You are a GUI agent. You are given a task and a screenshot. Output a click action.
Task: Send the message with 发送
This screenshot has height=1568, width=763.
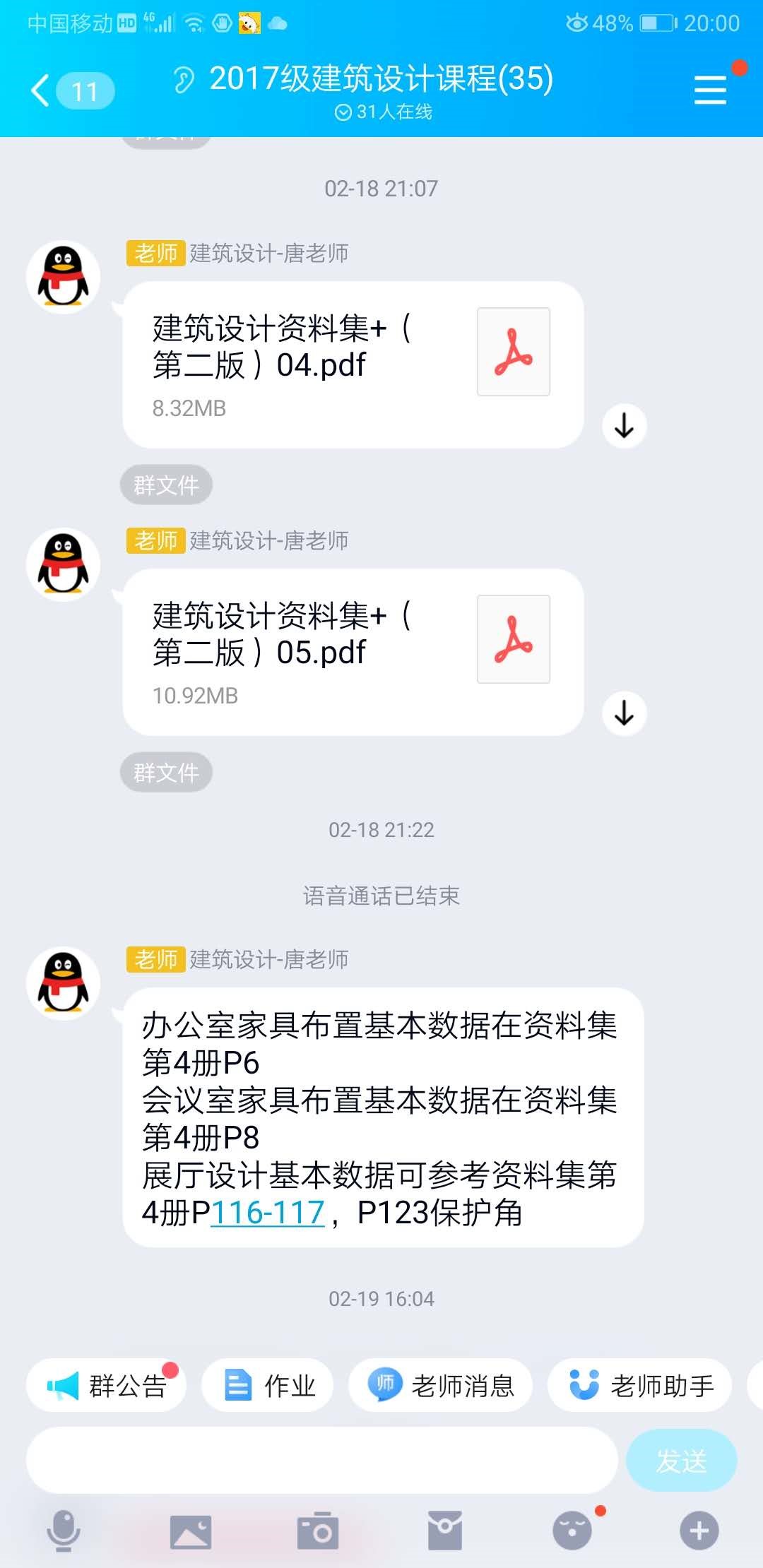[681, 1461]
